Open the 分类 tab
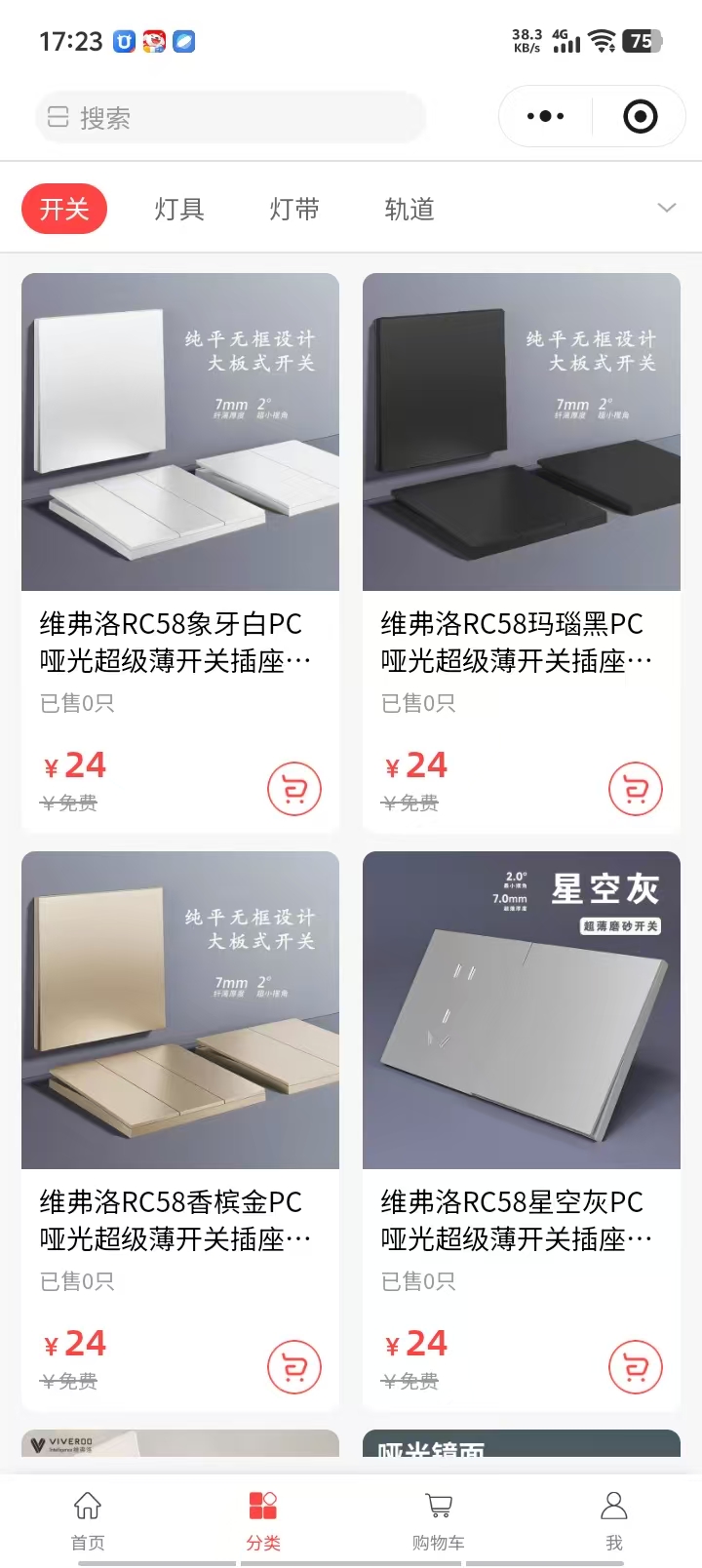 coord(263,1519)
